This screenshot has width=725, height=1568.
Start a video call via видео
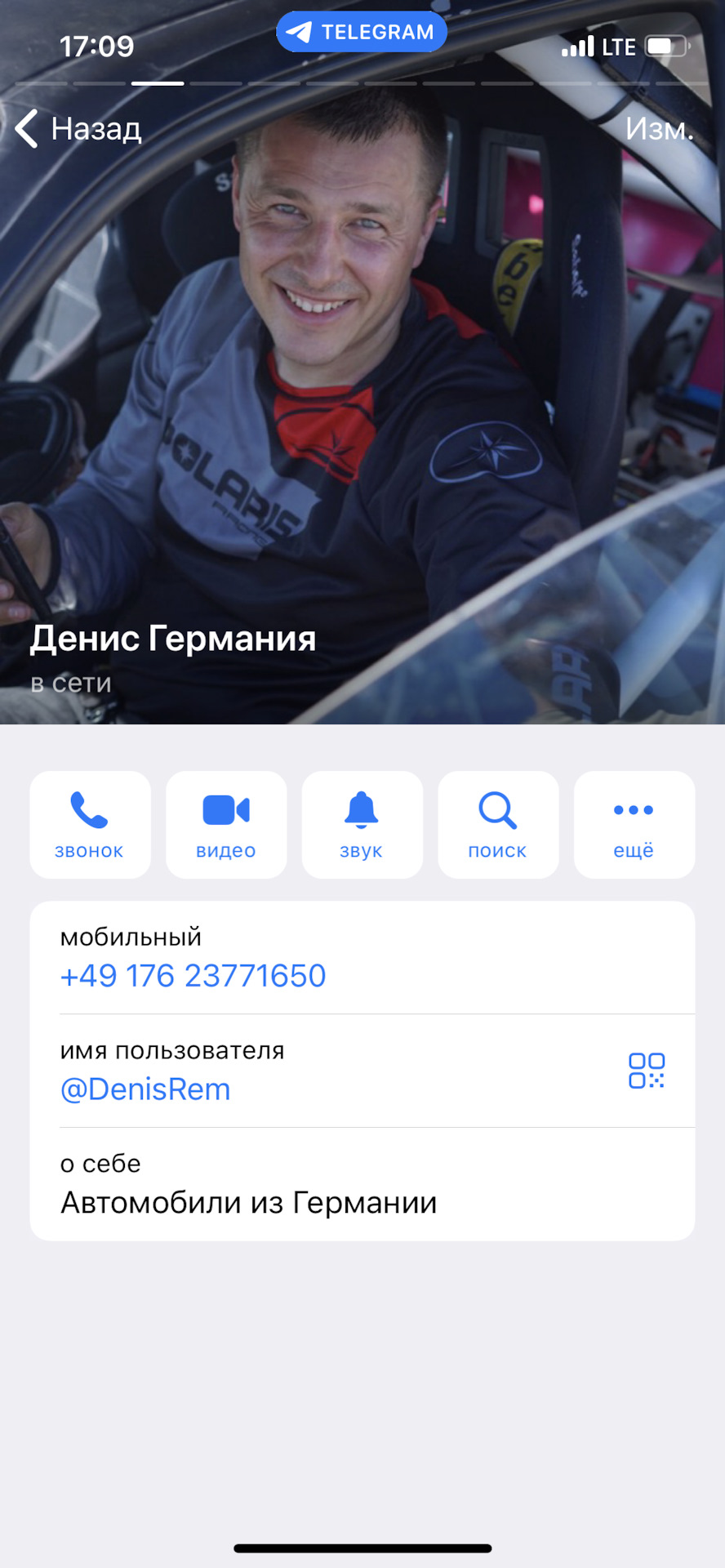point(226,824)
